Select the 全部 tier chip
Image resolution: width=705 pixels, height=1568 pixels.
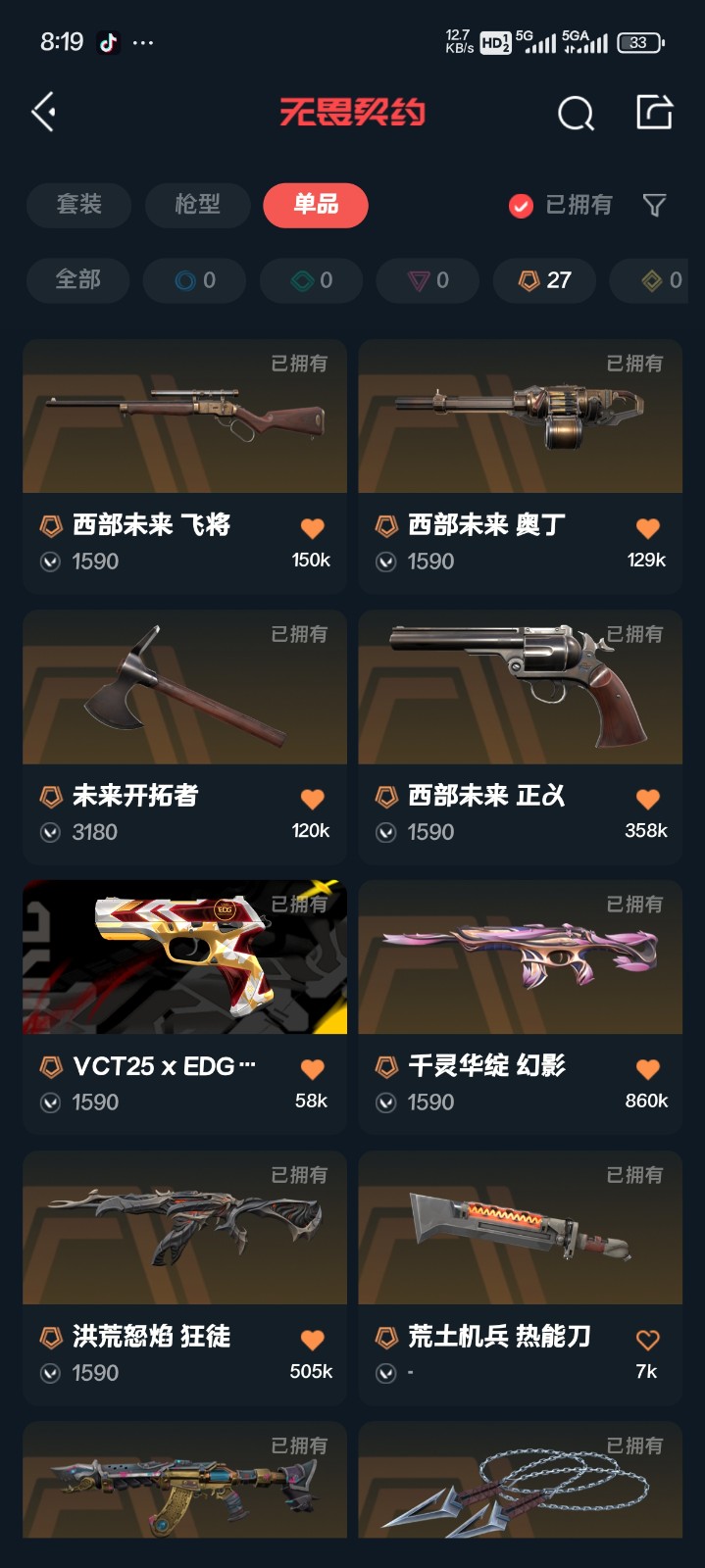coord(77,280)
